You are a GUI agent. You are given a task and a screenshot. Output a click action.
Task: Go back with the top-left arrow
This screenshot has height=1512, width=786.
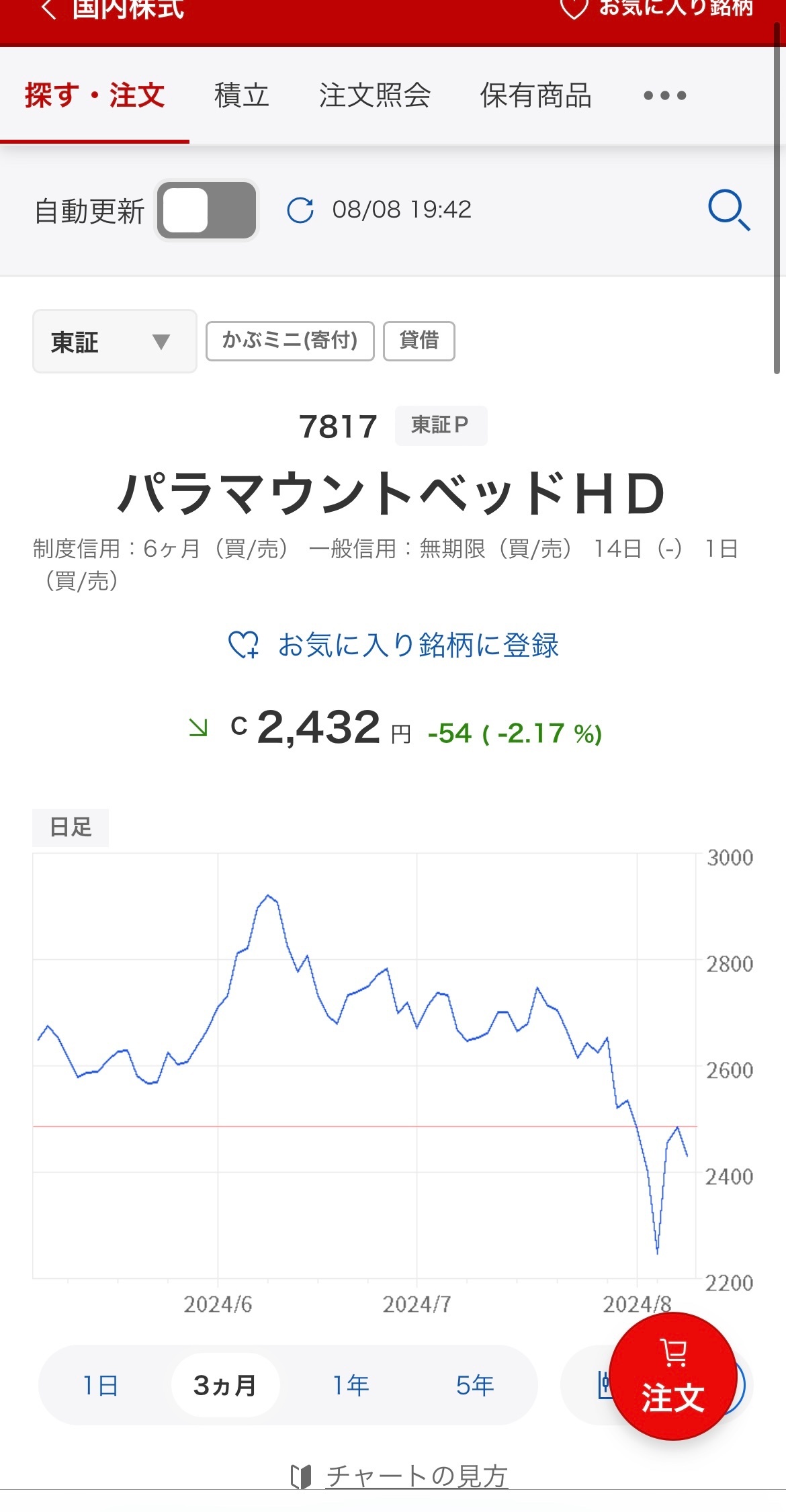tap(48, 9)
